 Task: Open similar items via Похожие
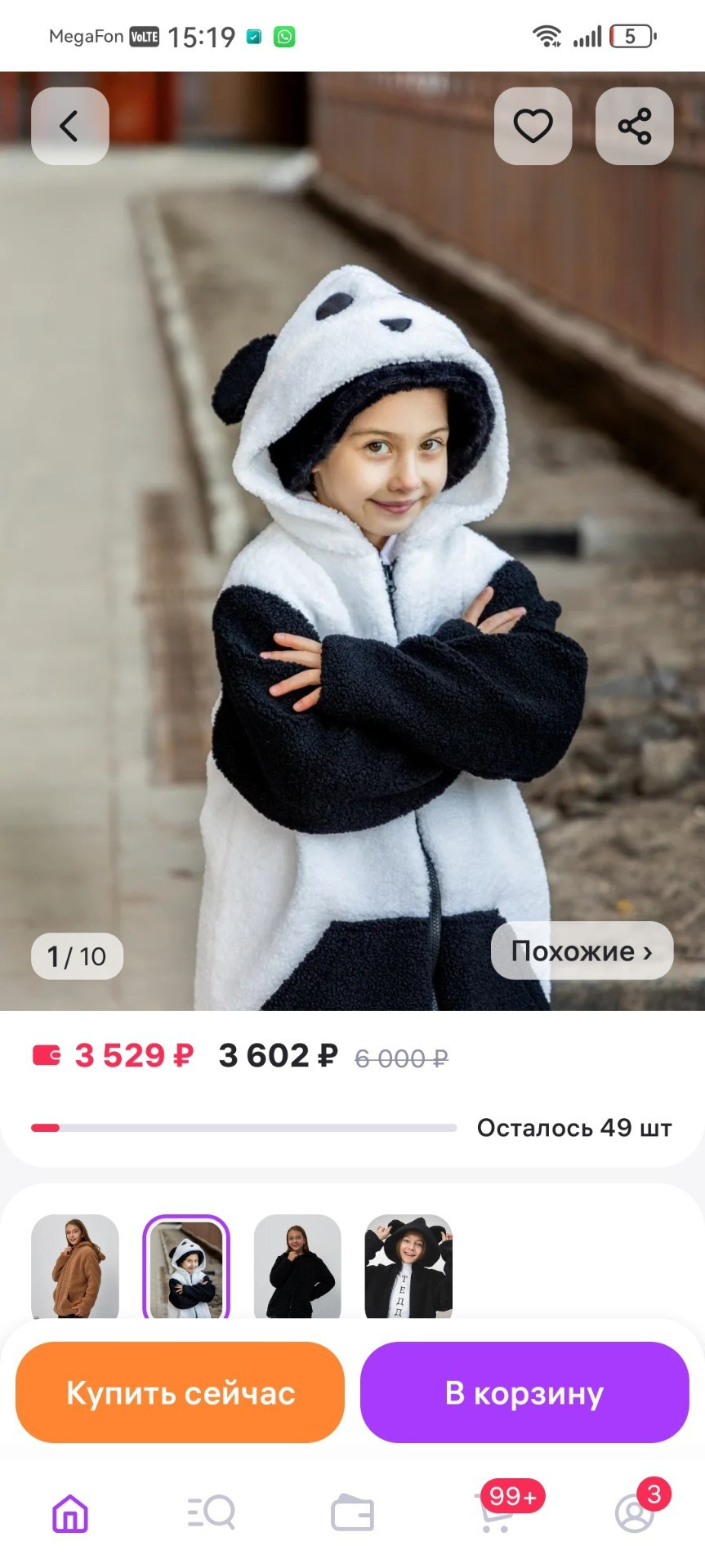pos(582,951)
